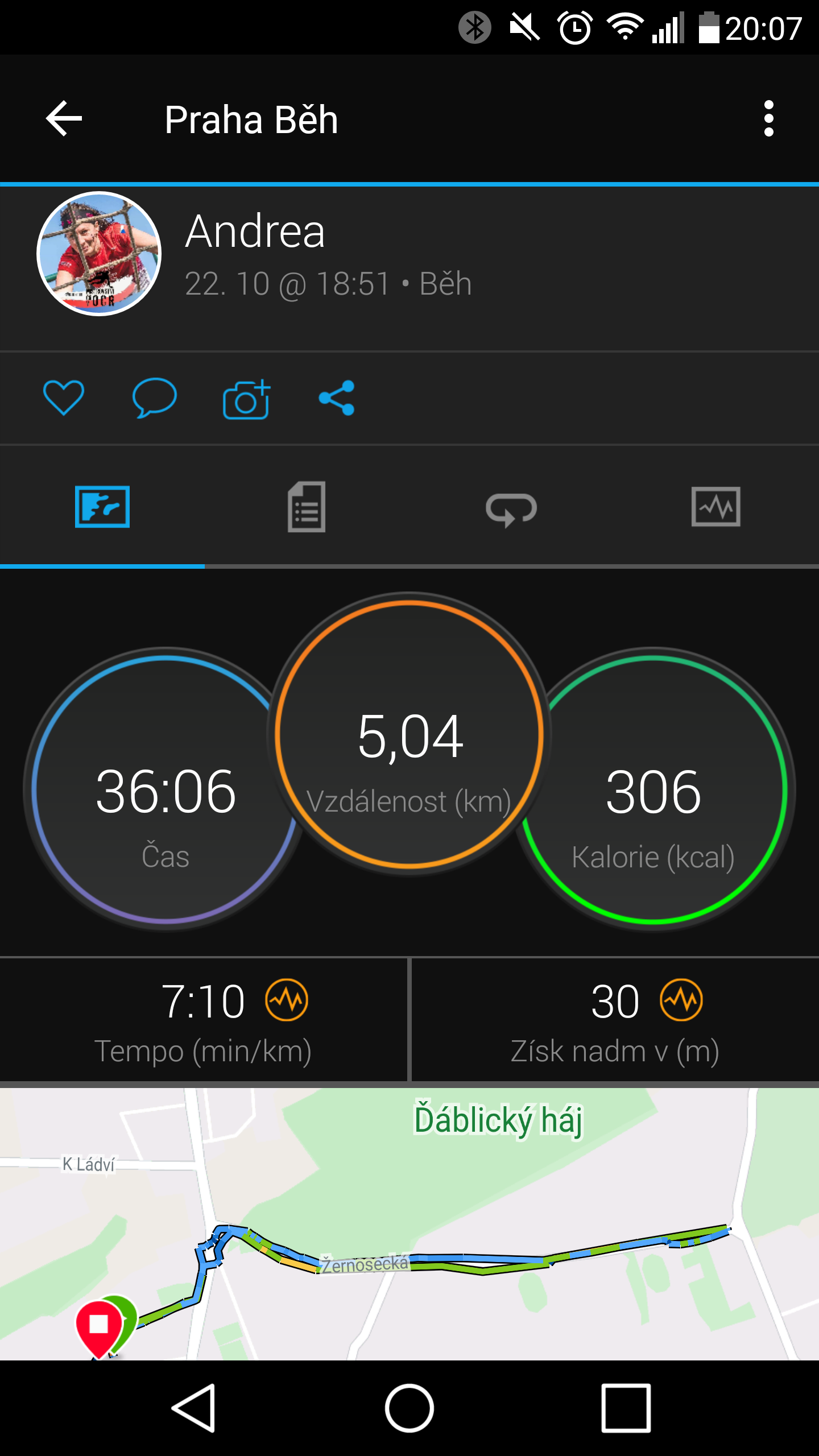
Task: Open Andrea's profile picture
Action: click(99, 254)
